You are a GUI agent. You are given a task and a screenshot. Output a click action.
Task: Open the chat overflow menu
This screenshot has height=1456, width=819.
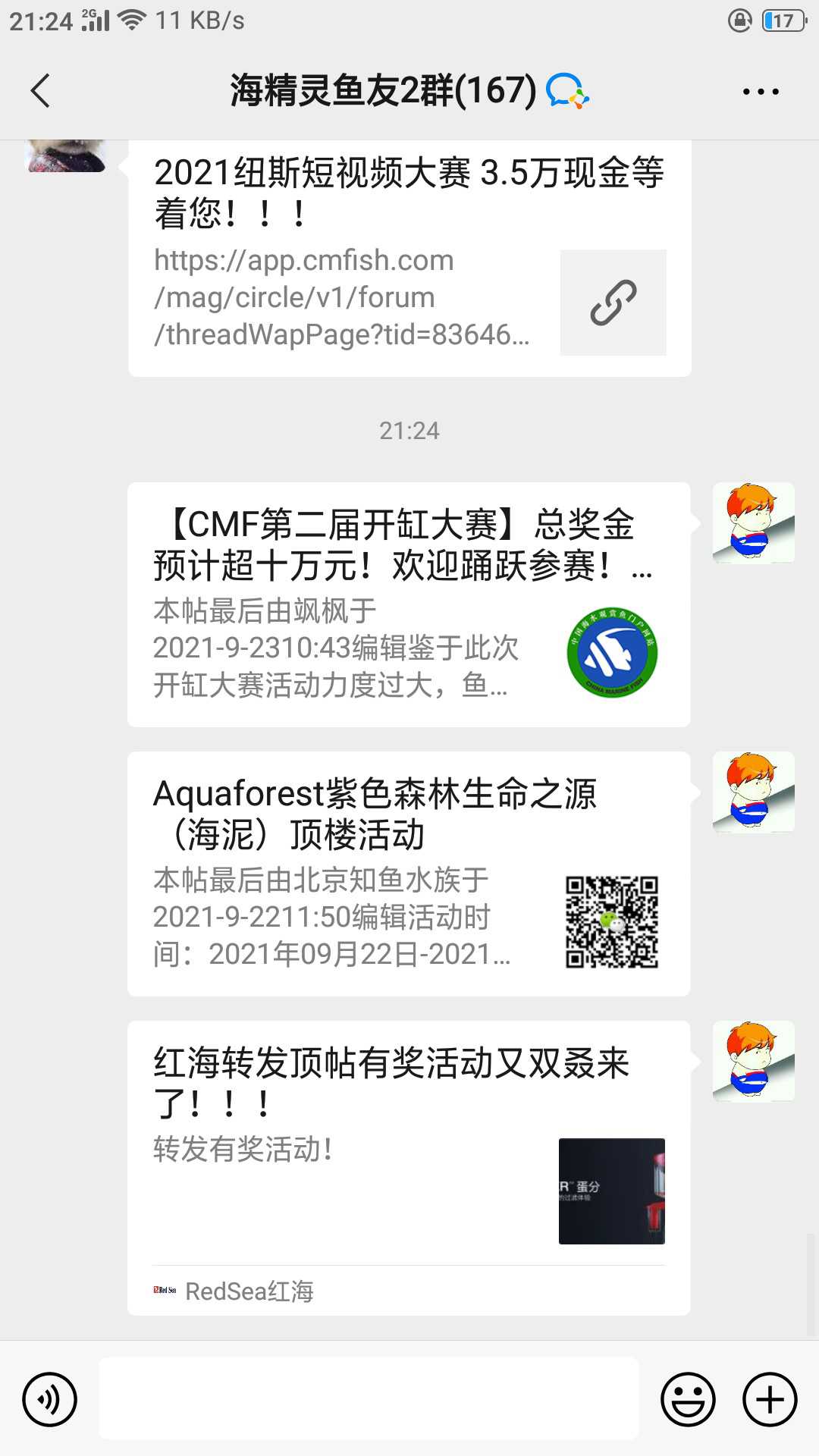pyautogui.click(x=760, y=92)
